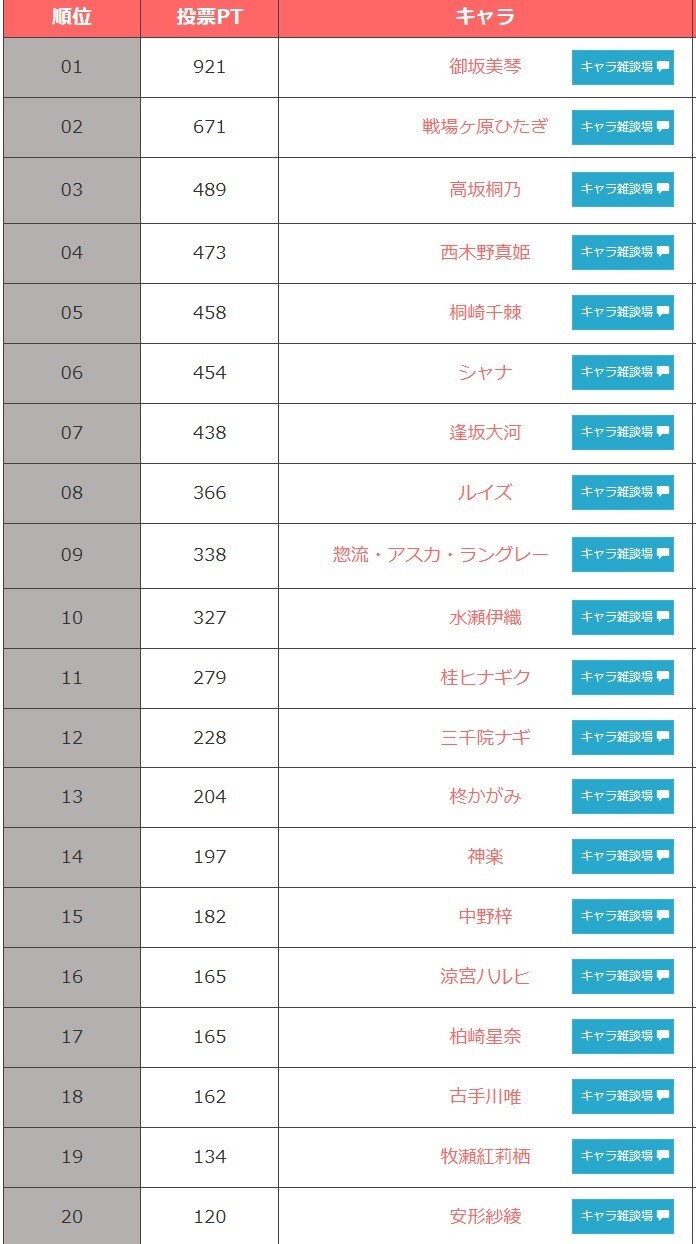
Task: Select the 西木野真姫 link
Action: [485, 253]
